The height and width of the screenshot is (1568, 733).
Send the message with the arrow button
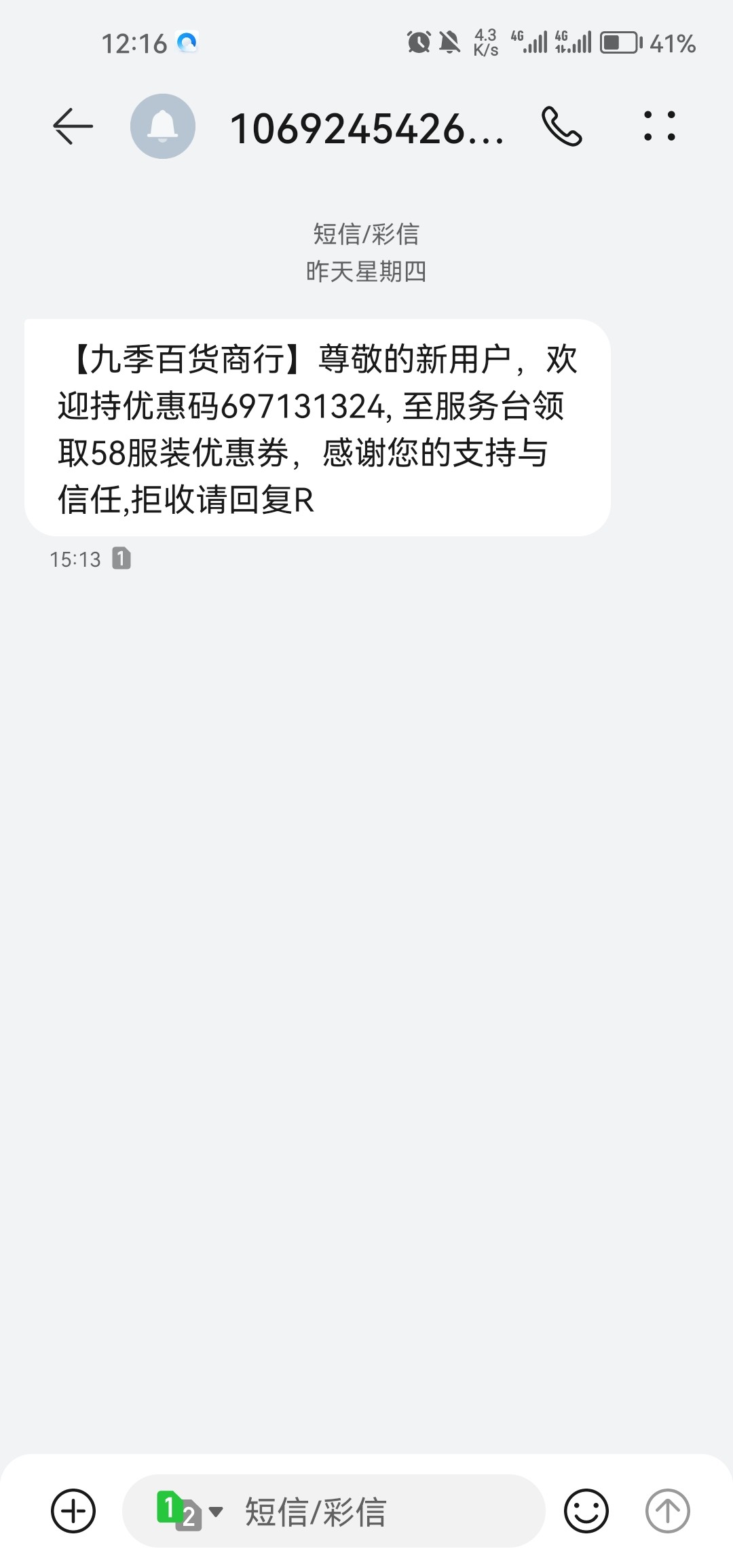[667, 1510]
